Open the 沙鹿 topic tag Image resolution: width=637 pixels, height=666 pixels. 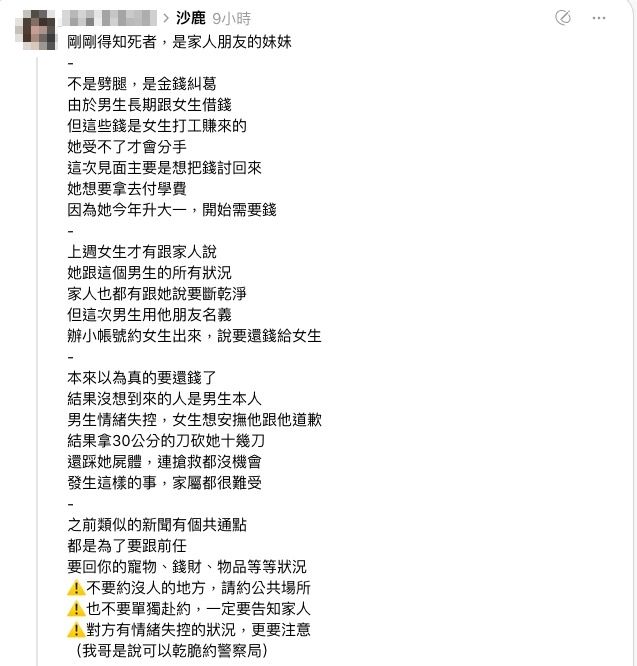point(190,18)
